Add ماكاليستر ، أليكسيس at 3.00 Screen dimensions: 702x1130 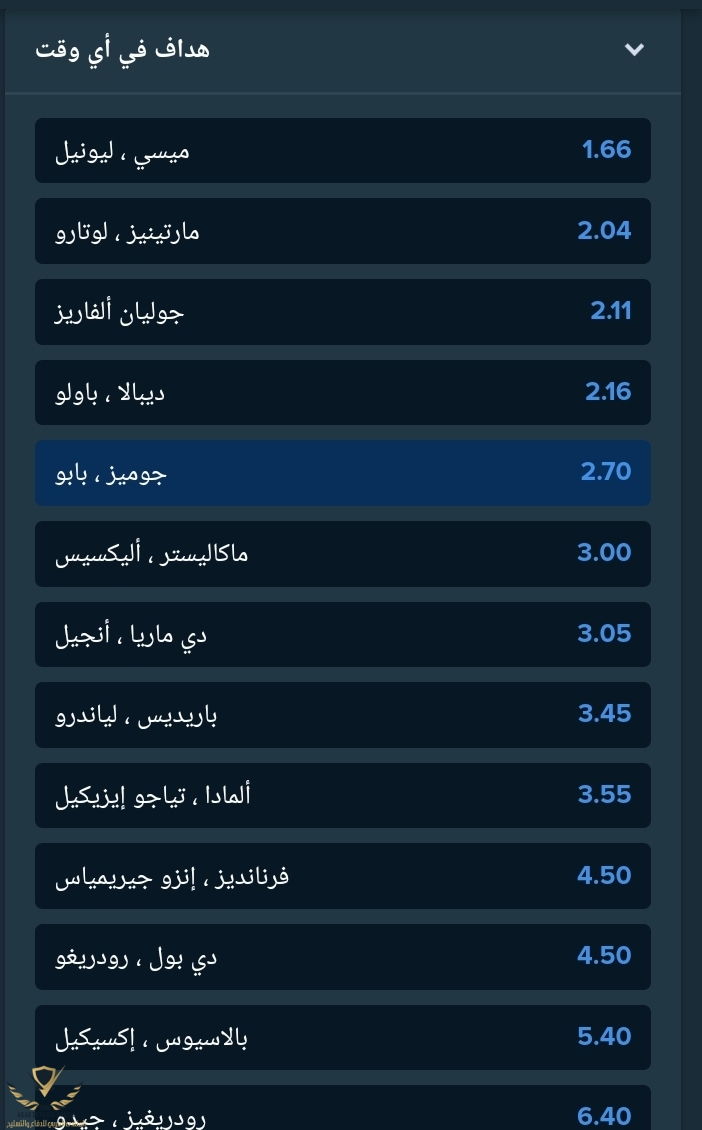click(343, 553)
